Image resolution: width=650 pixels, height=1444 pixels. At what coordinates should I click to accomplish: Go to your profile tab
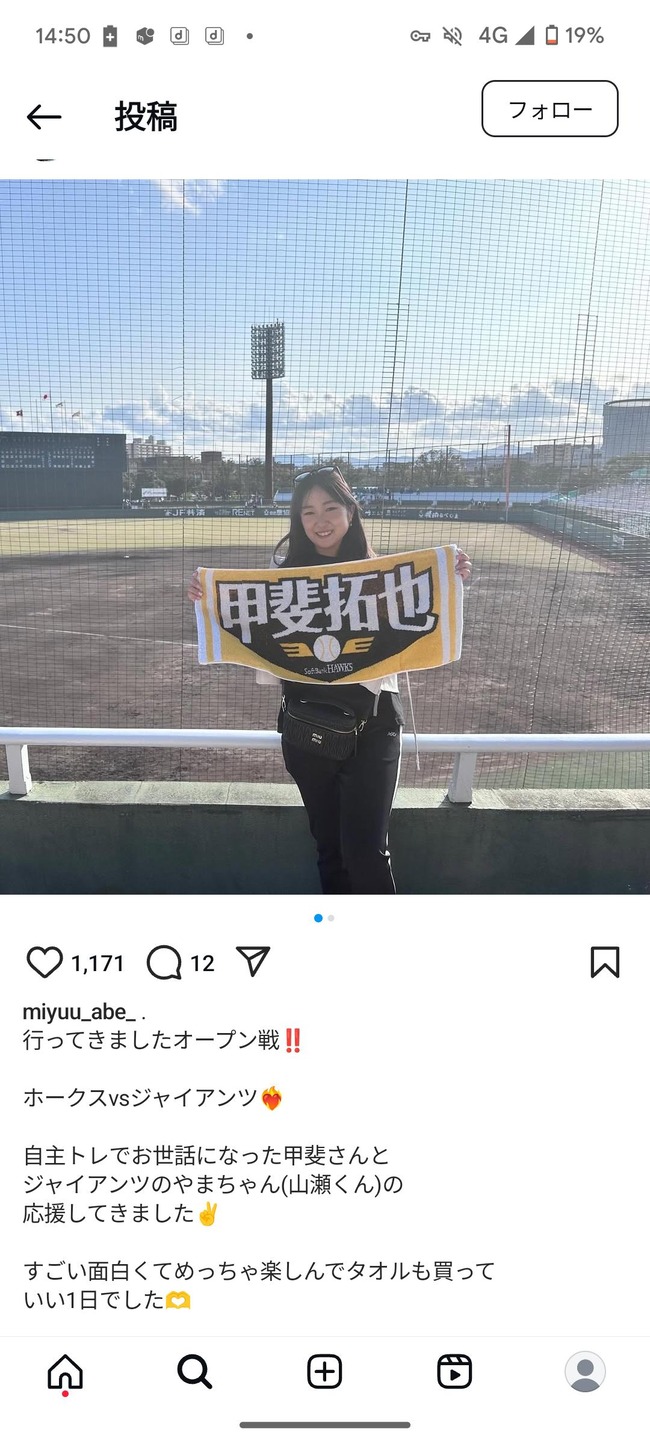585,1371
